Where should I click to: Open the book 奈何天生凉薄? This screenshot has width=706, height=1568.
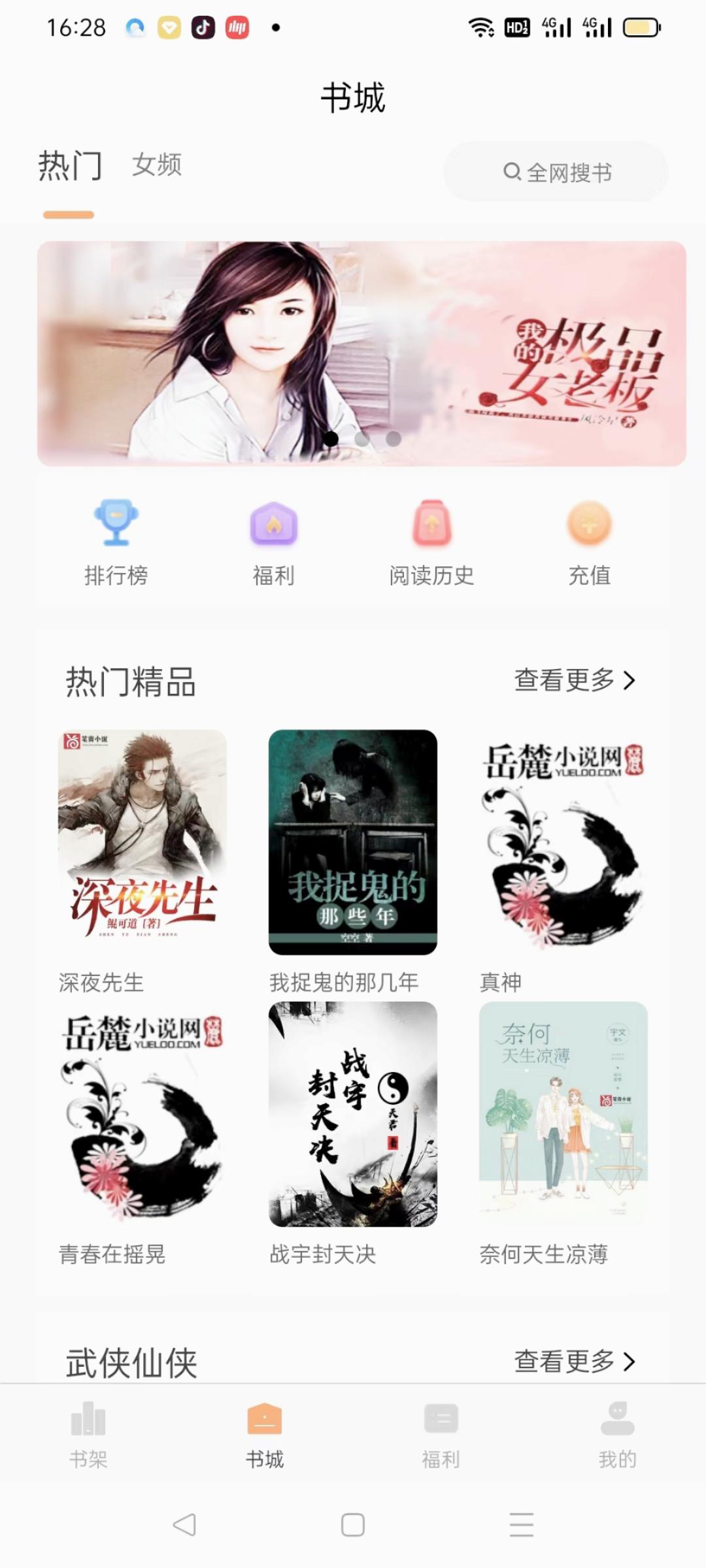coord(563,1114)
